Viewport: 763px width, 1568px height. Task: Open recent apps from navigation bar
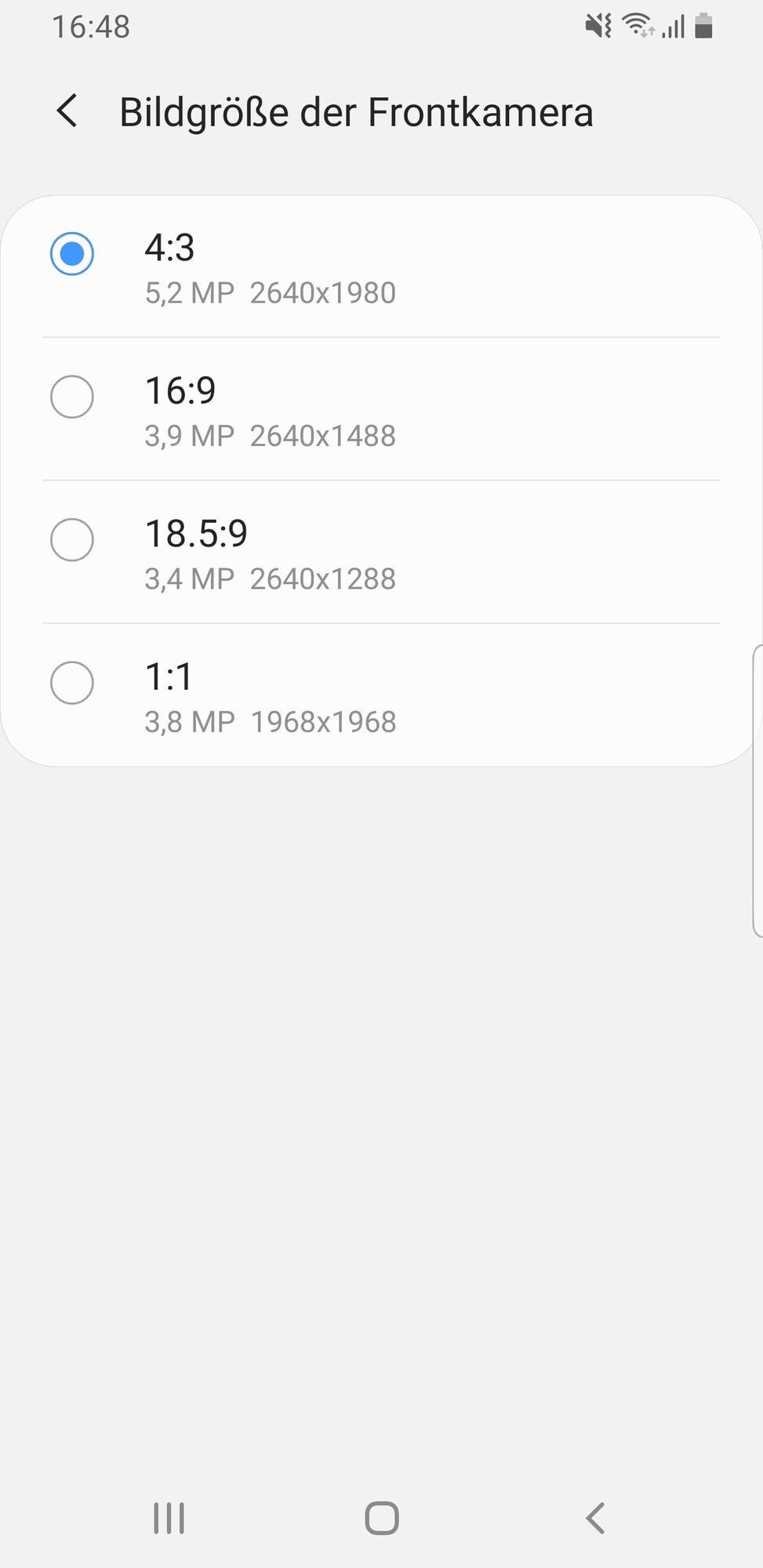pos(169,1518)
